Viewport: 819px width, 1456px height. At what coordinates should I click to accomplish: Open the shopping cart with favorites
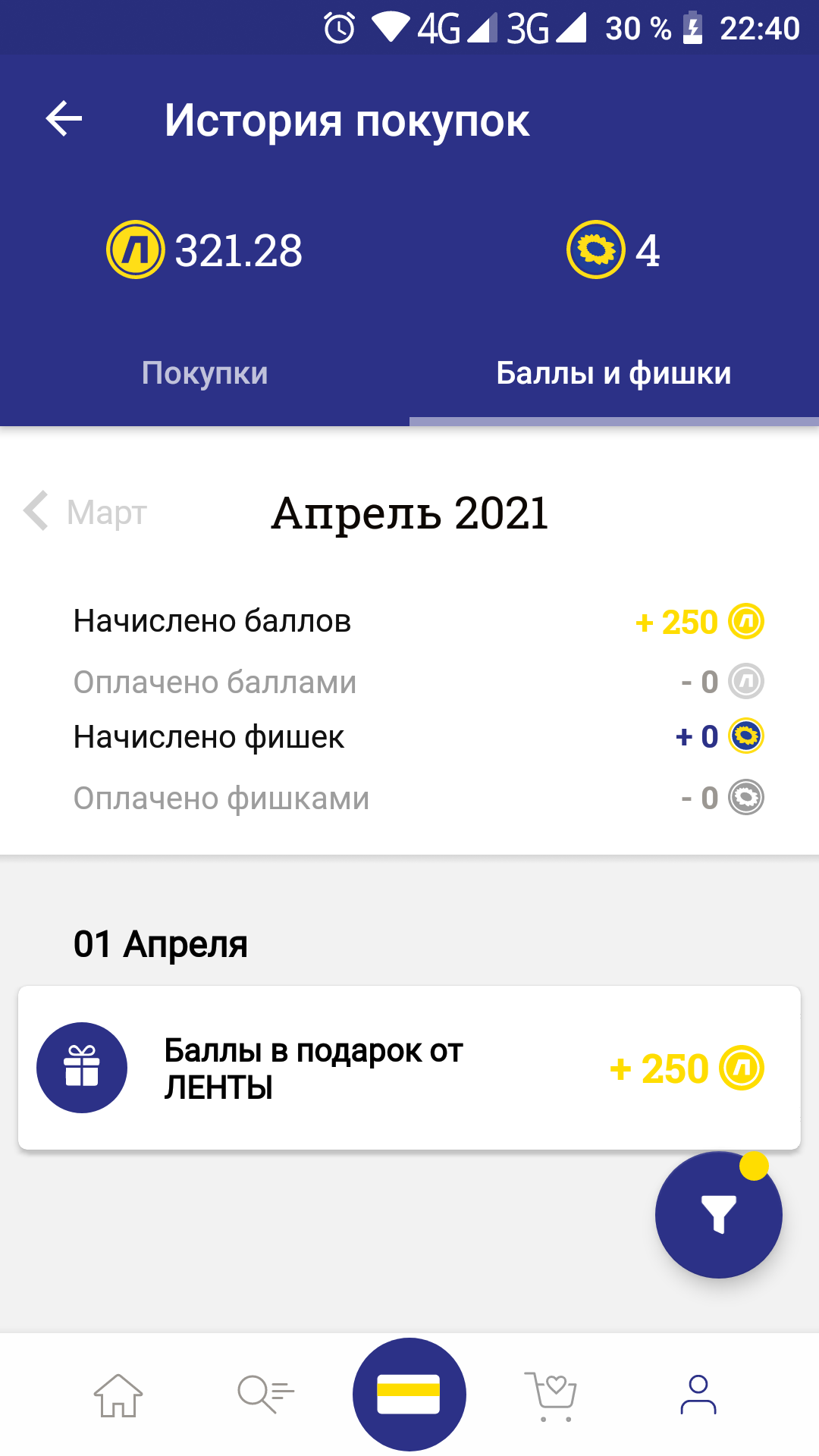551,1395
